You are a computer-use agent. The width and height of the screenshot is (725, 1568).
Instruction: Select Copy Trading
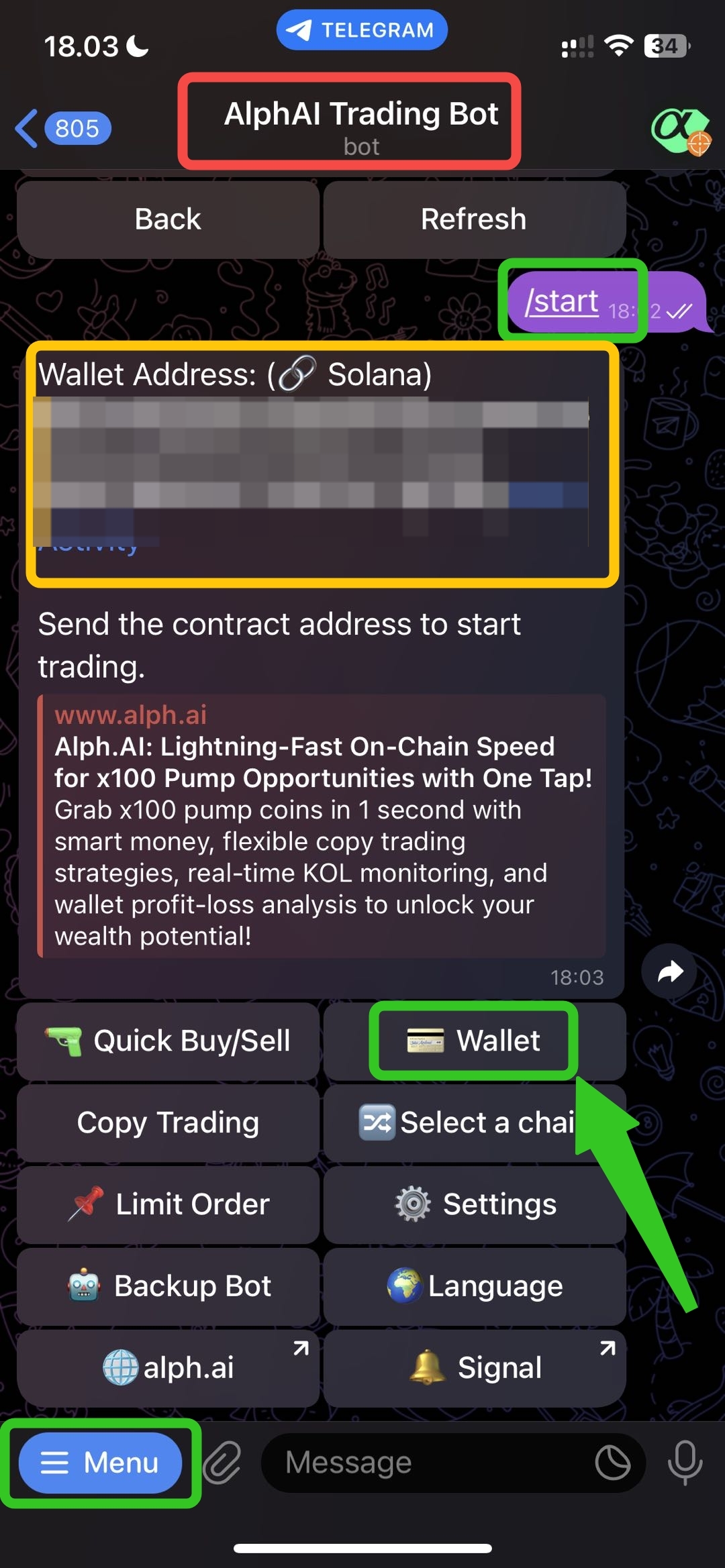[x=168, y=1122]
